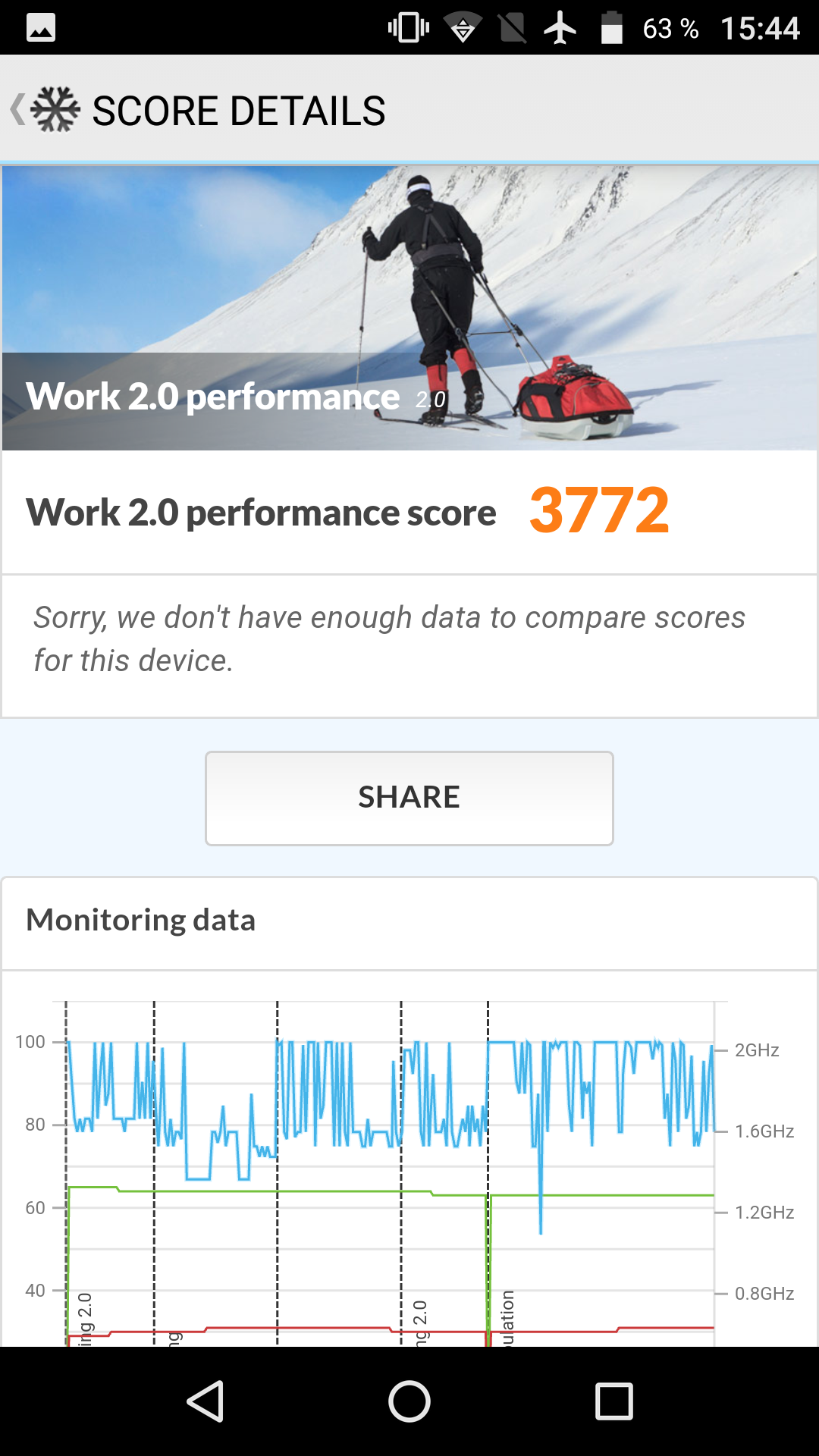Tap the system home button
Screen dimensions: 819x1456
pyautogui.click(x=409, y=1401)
